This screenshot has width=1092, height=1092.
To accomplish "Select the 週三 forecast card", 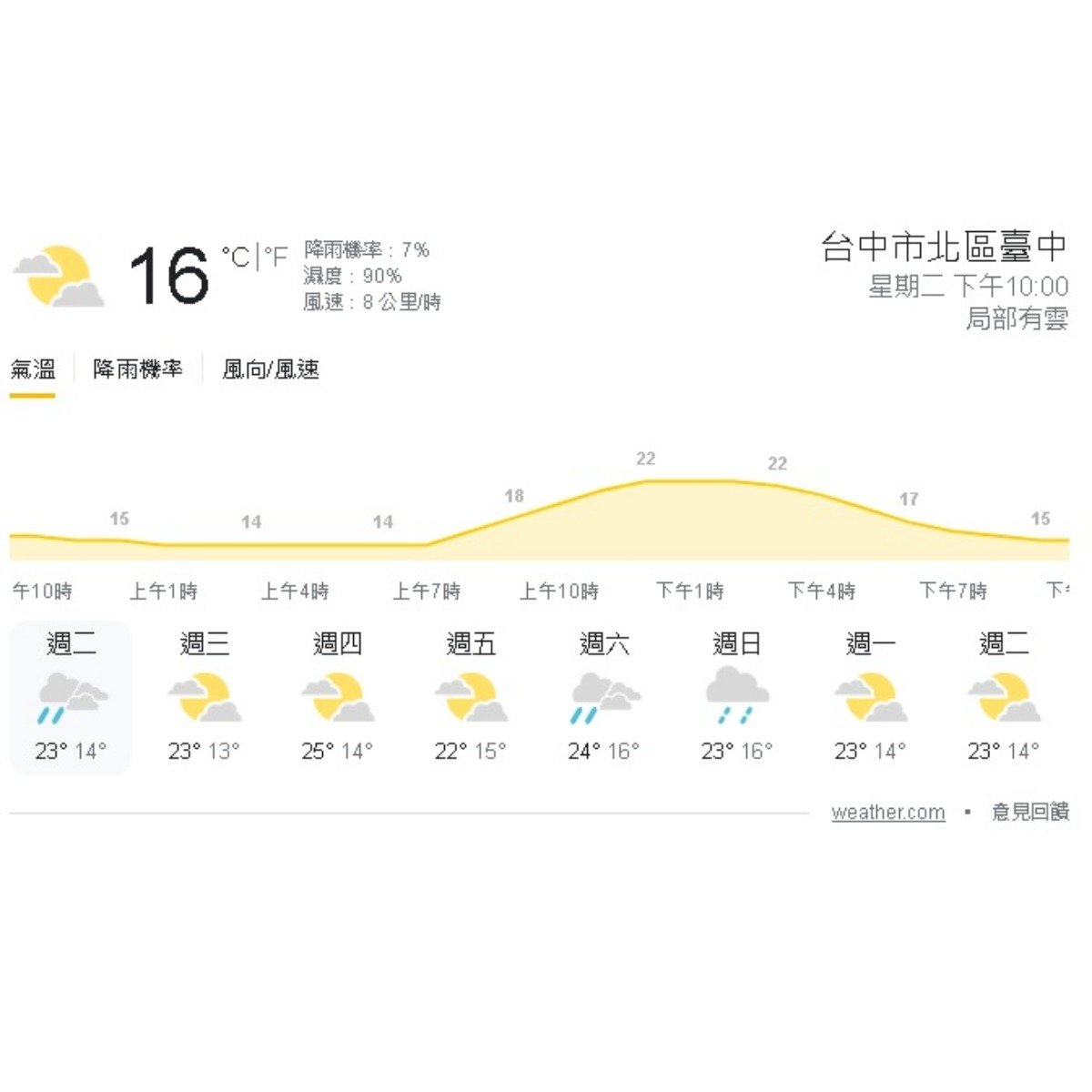I will [204, 698].
